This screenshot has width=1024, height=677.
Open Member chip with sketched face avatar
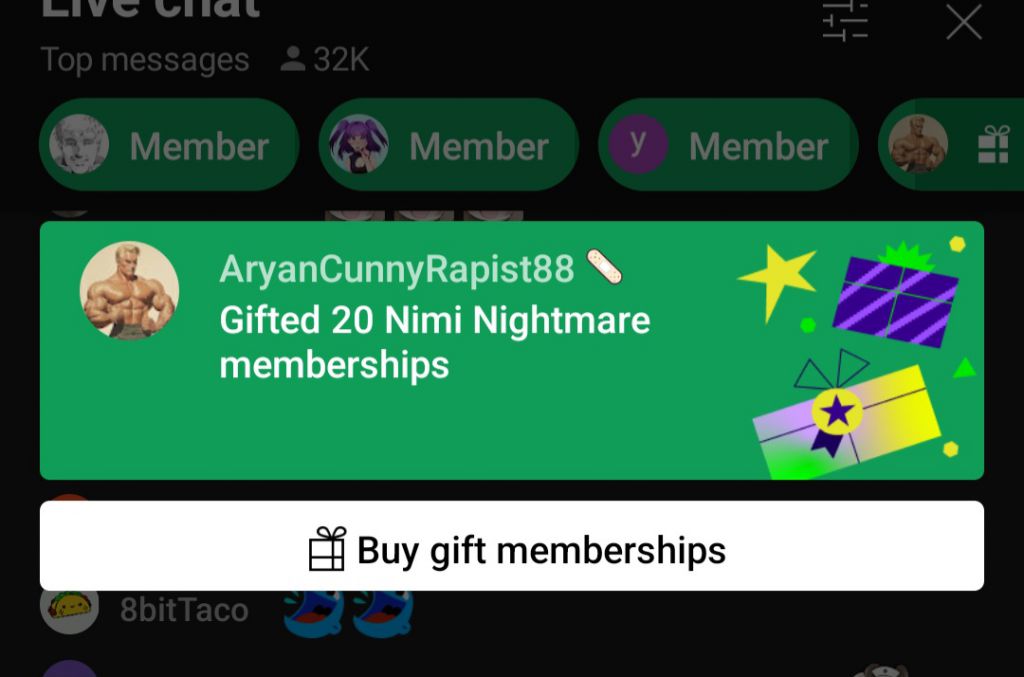point(168,146)
